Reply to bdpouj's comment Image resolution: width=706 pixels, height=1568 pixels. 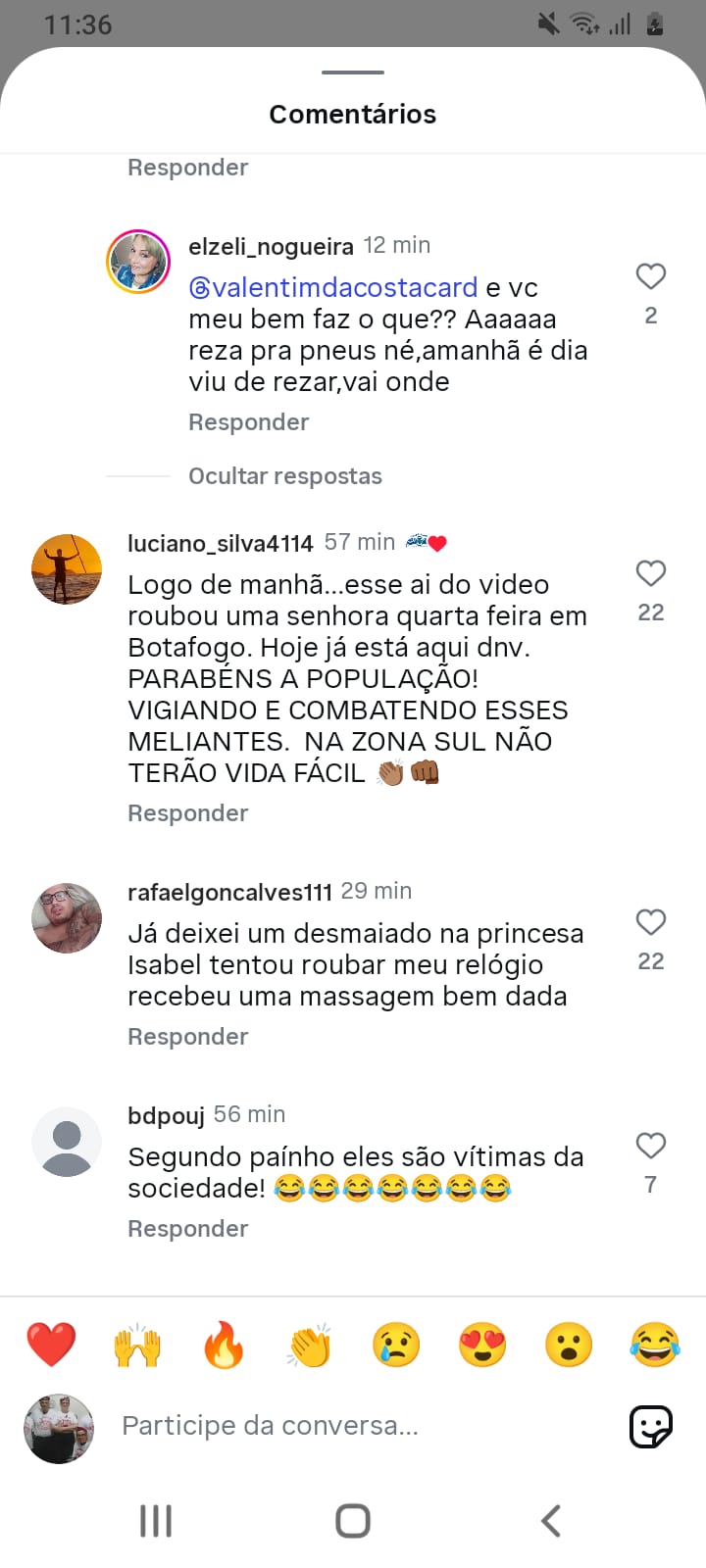(187, 1229)
